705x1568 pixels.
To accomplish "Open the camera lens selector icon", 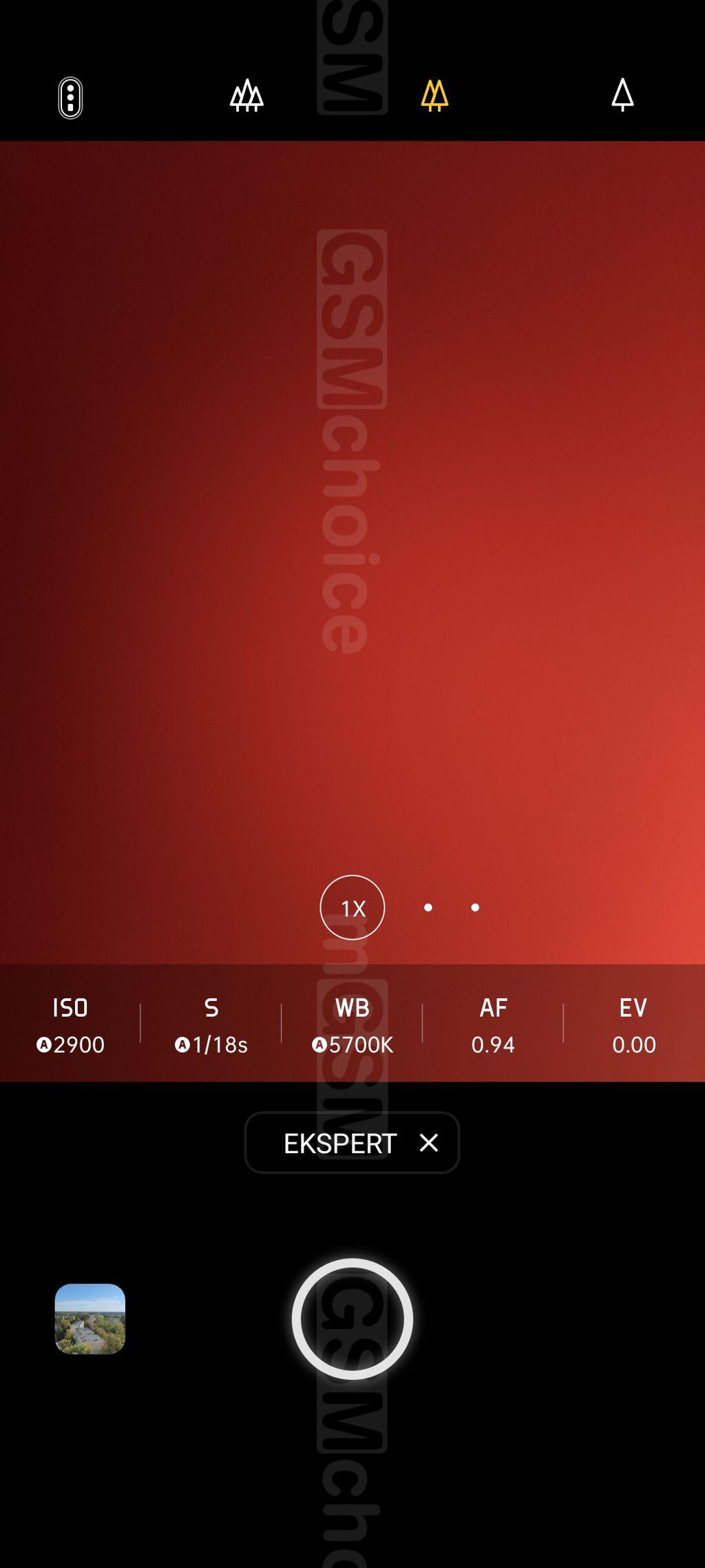I will (70, 98).
